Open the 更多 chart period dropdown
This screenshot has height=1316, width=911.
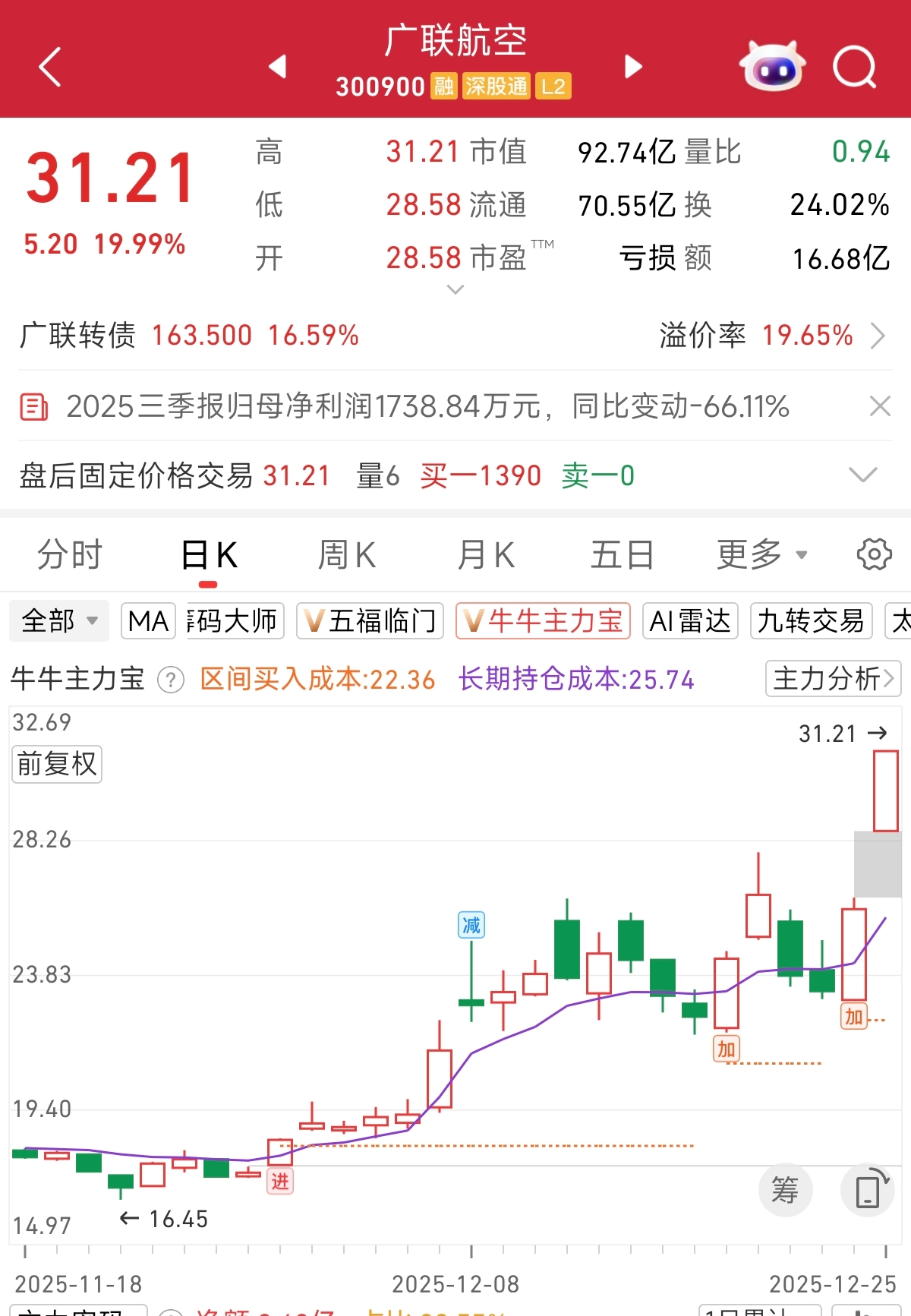coord(761,554)
